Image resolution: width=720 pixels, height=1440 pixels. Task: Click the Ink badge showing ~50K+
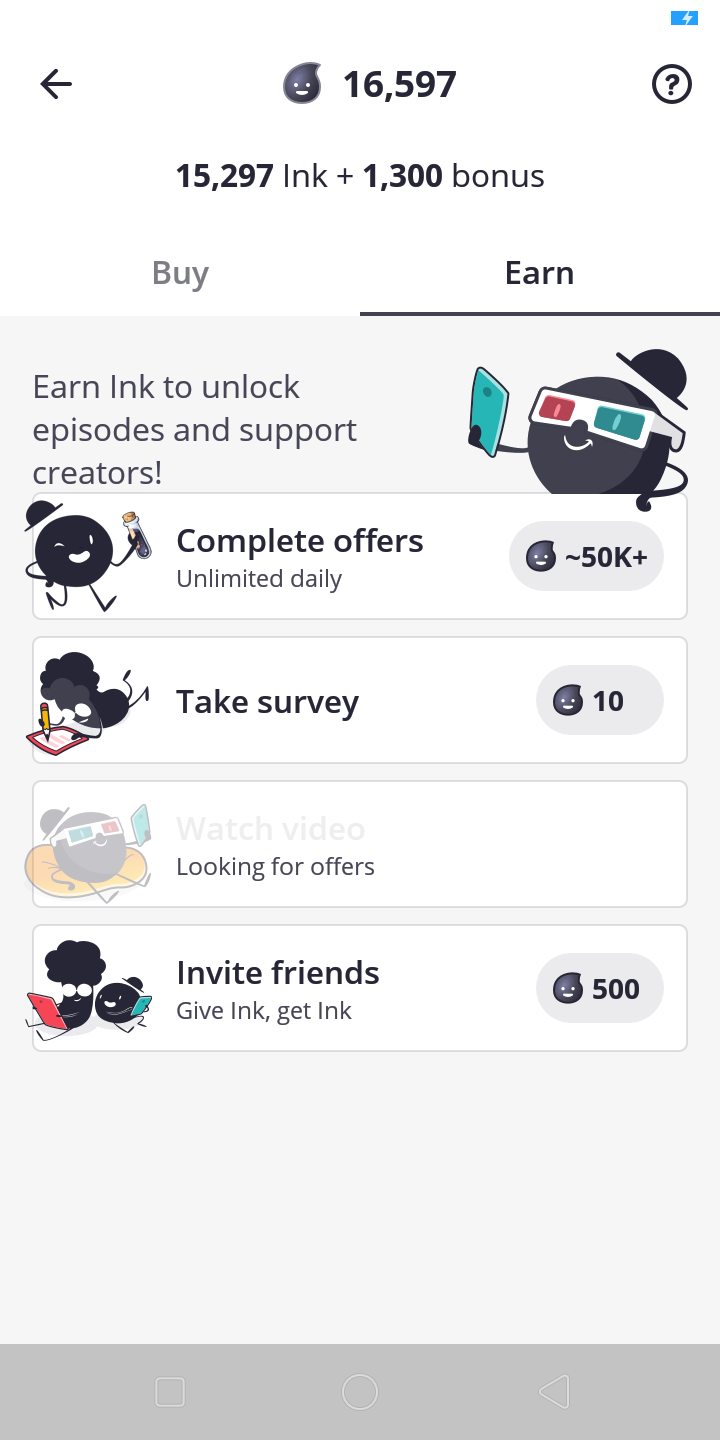click(586, 556)
